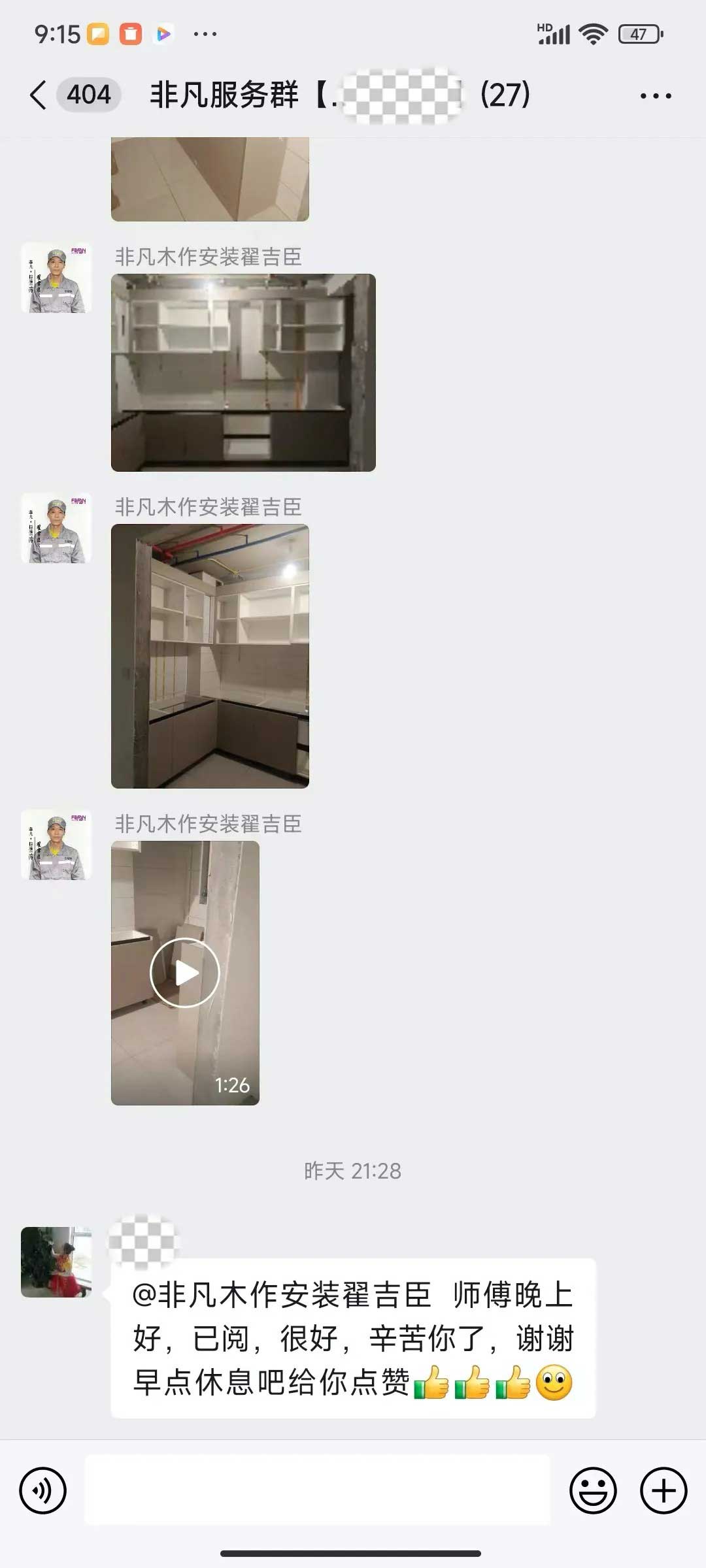Tap the message text field

tap(318, 1491)
